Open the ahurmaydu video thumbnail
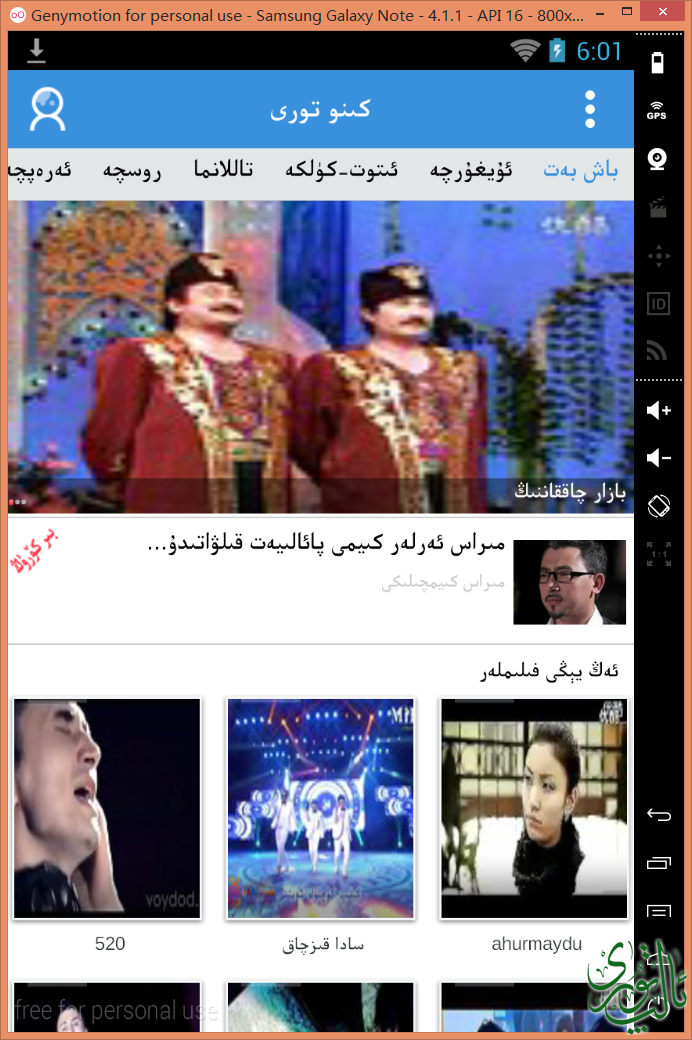Image resolution: width=692 pixels, height=1040 pixels. [535, 808]
